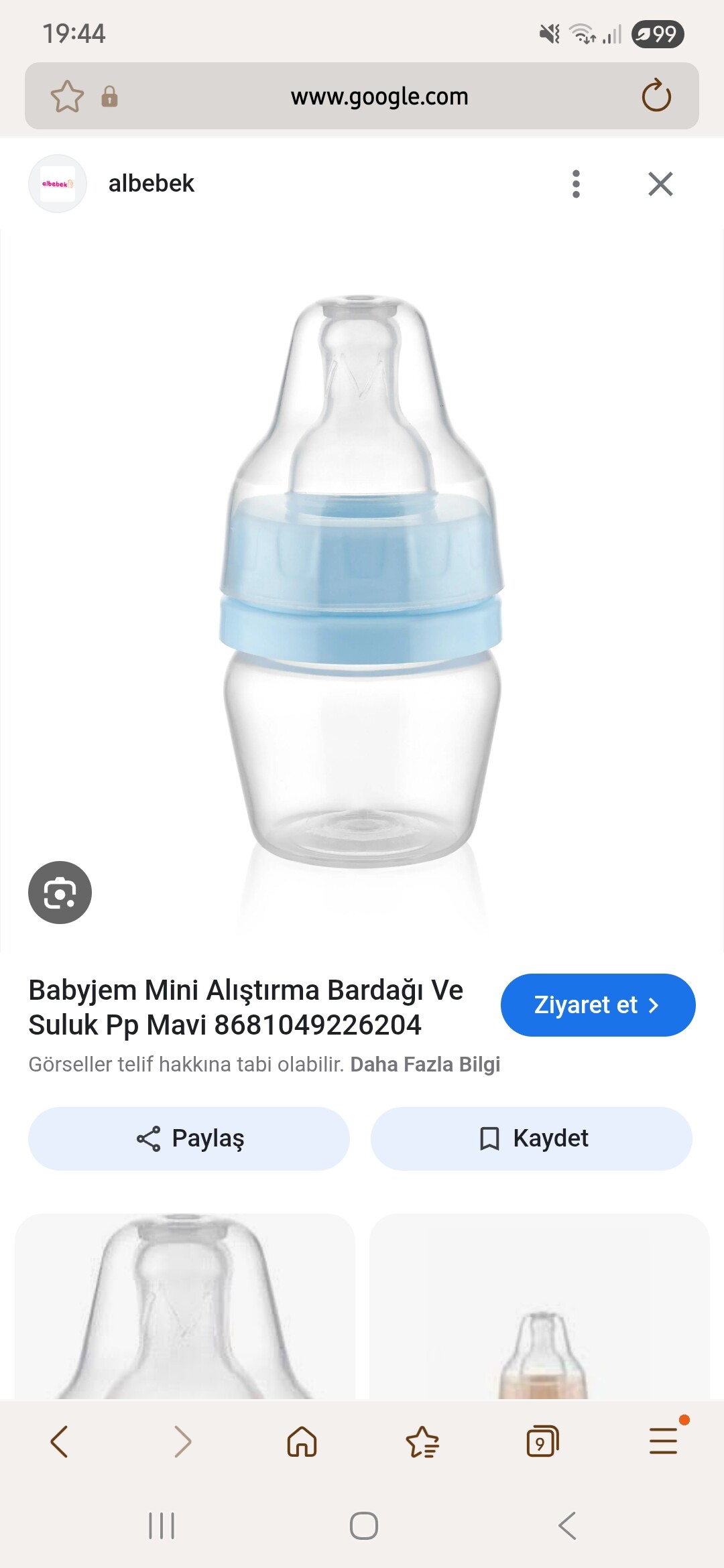Image resolution: width=724 pixels, height=1568 pixels.
Task: Open the browser hamburger menu
Action: pyautogui.click(x=663, y=1441)
